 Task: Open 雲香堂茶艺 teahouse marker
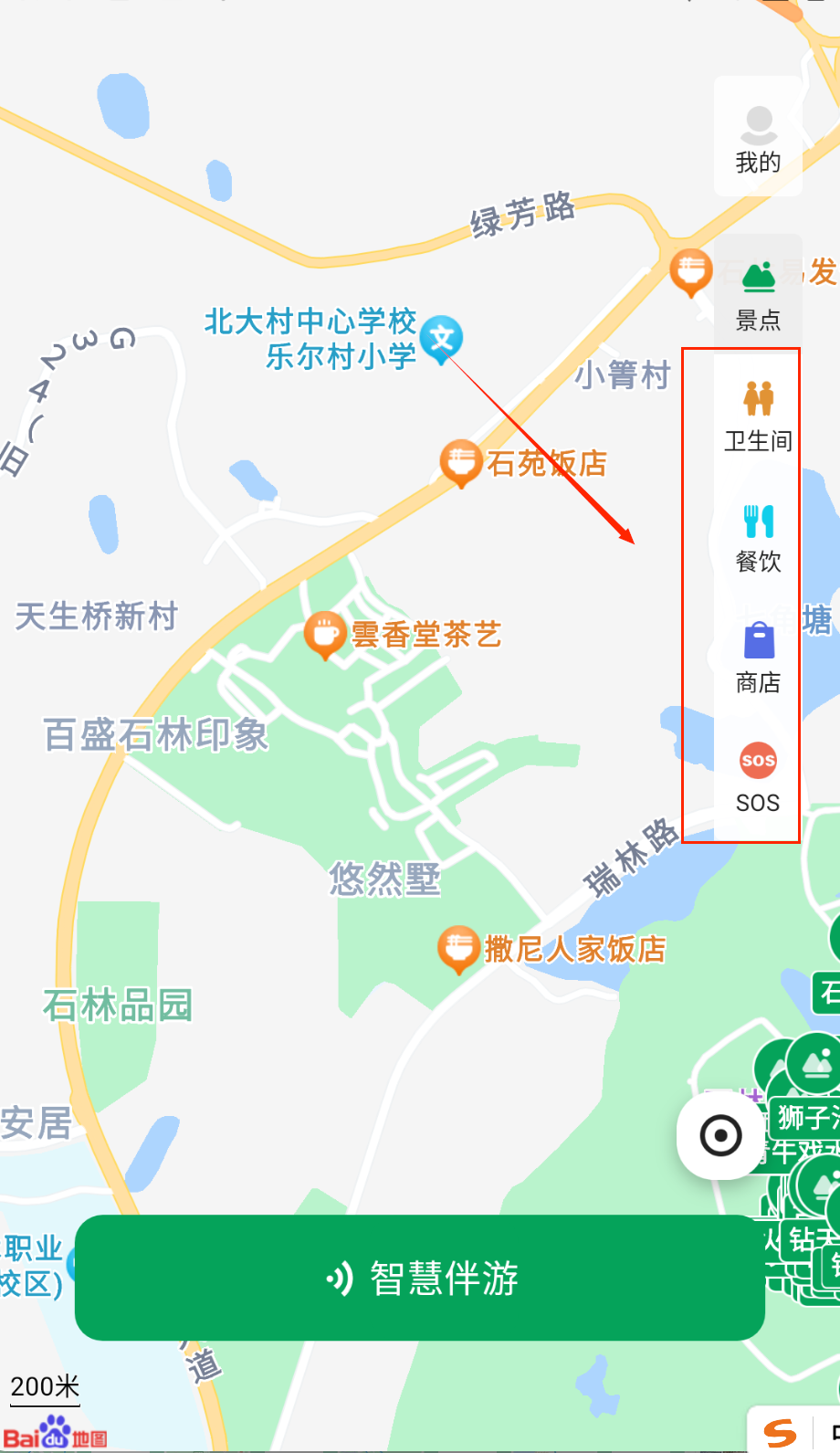323,634
